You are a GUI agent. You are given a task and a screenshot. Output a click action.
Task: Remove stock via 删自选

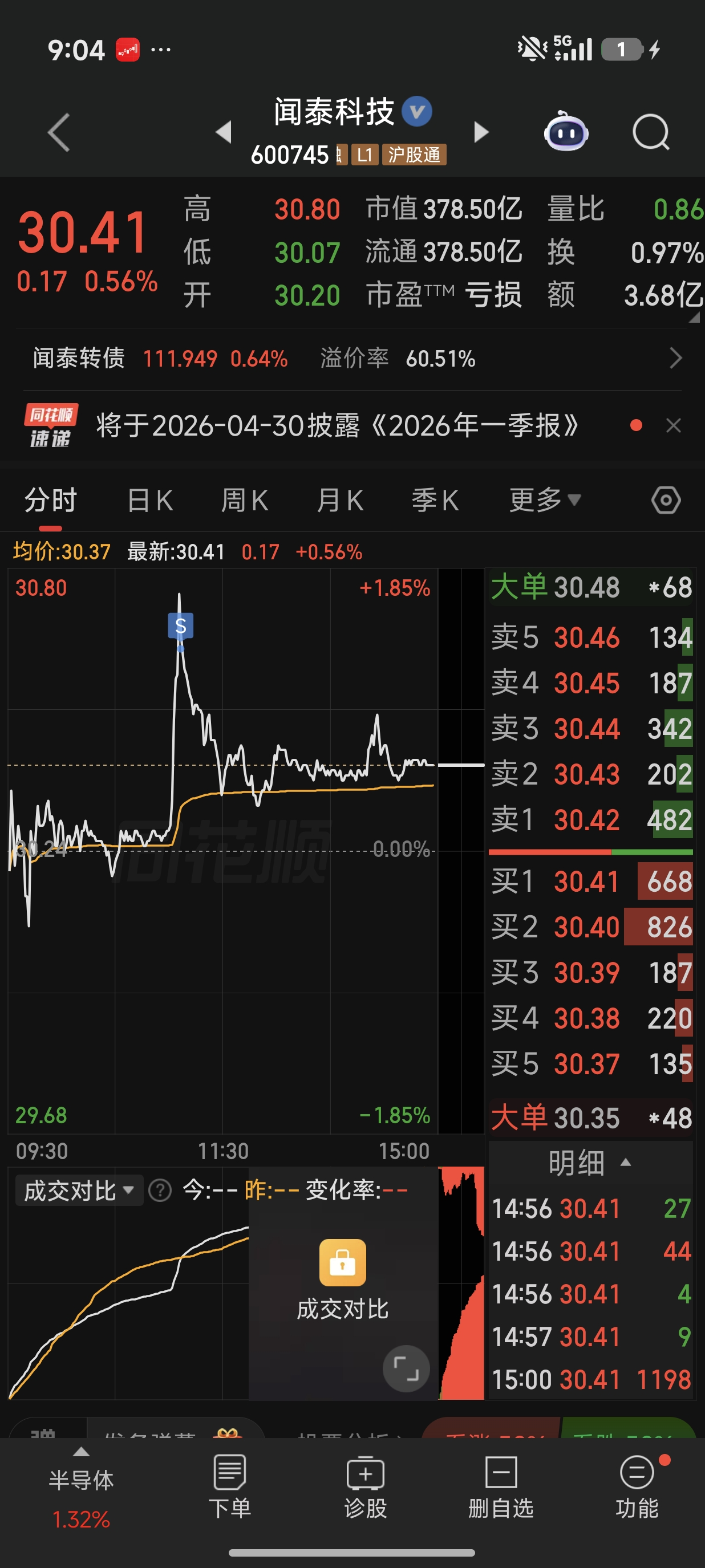click(x=501, y=1485)
